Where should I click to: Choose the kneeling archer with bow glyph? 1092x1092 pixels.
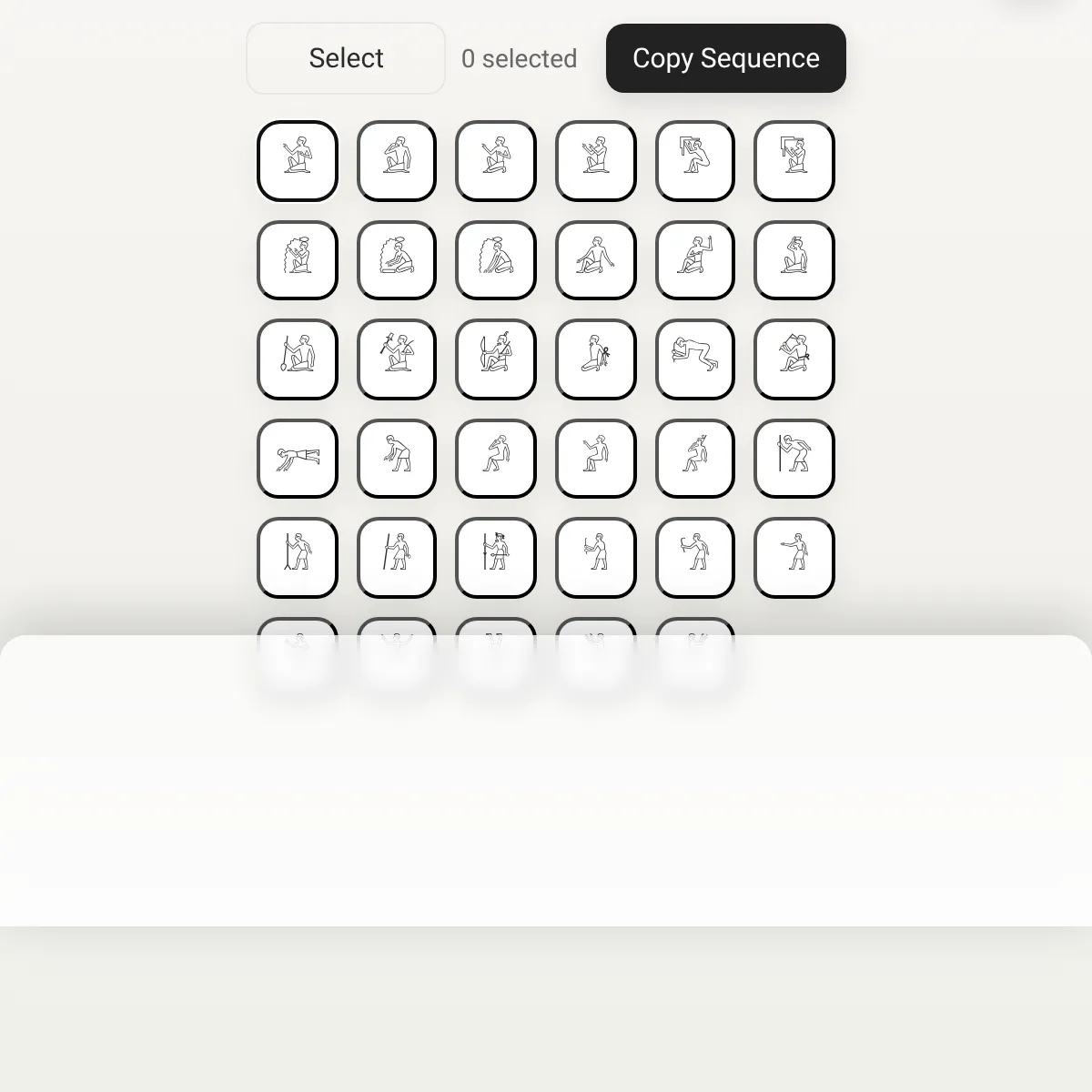click(x=496, y=359)
